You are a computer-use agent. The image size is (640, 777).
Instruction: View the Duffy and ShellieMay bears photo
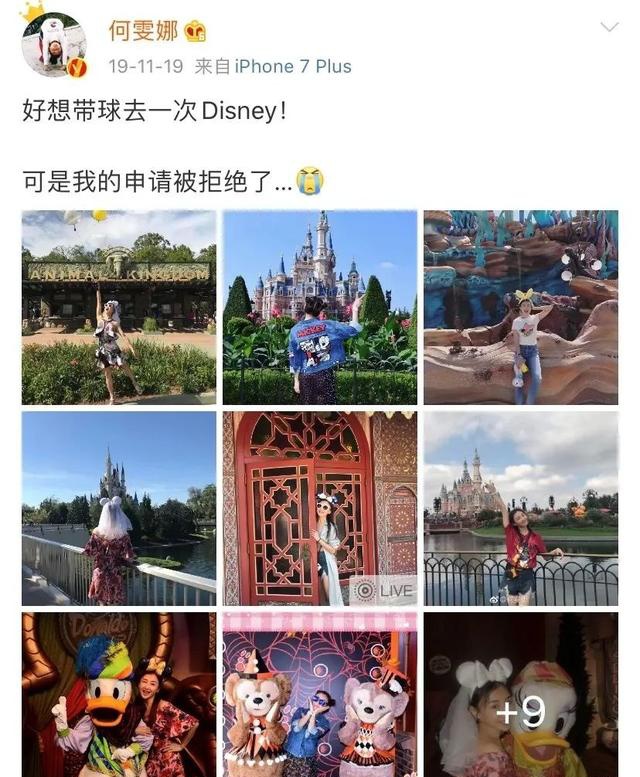tap(320, 695)
